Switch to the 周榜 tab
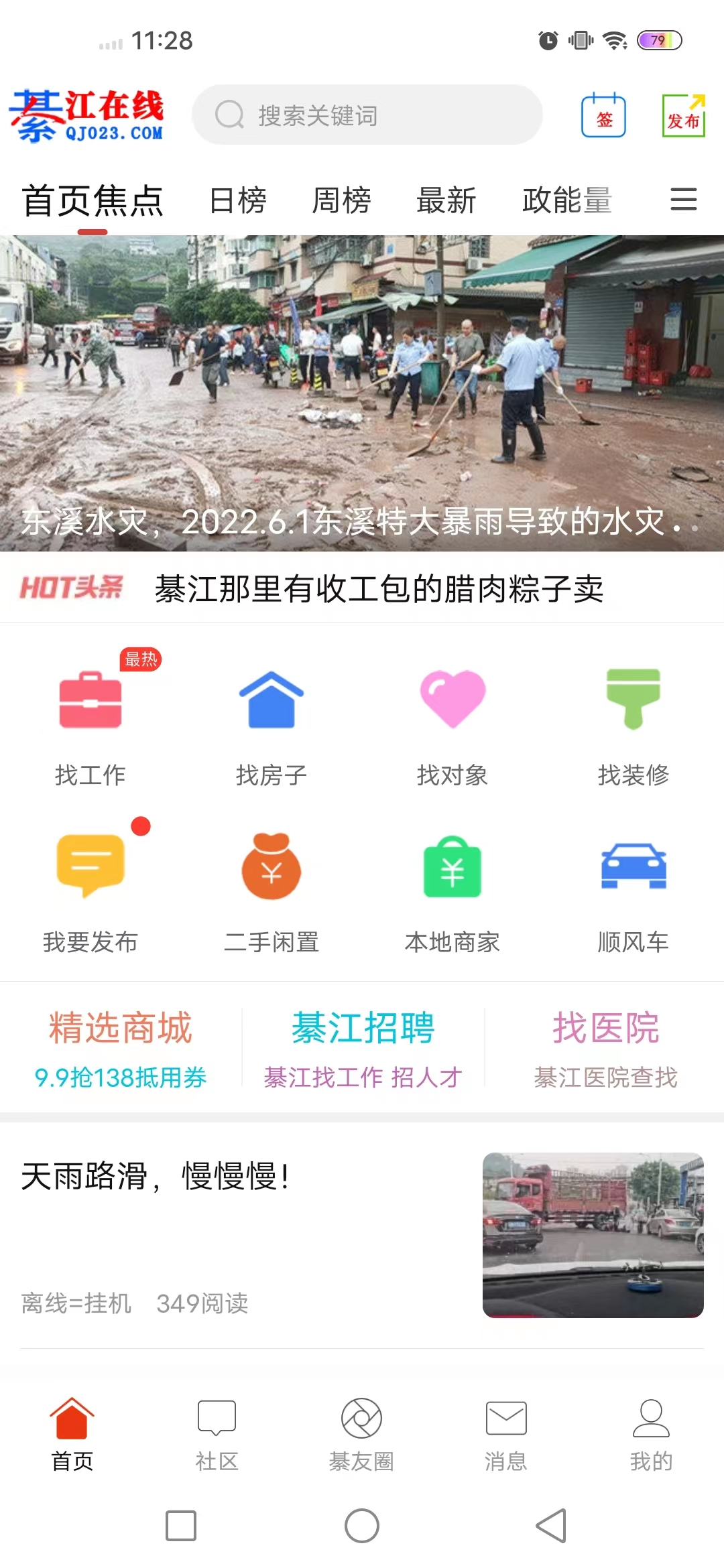 coord(342,200)
